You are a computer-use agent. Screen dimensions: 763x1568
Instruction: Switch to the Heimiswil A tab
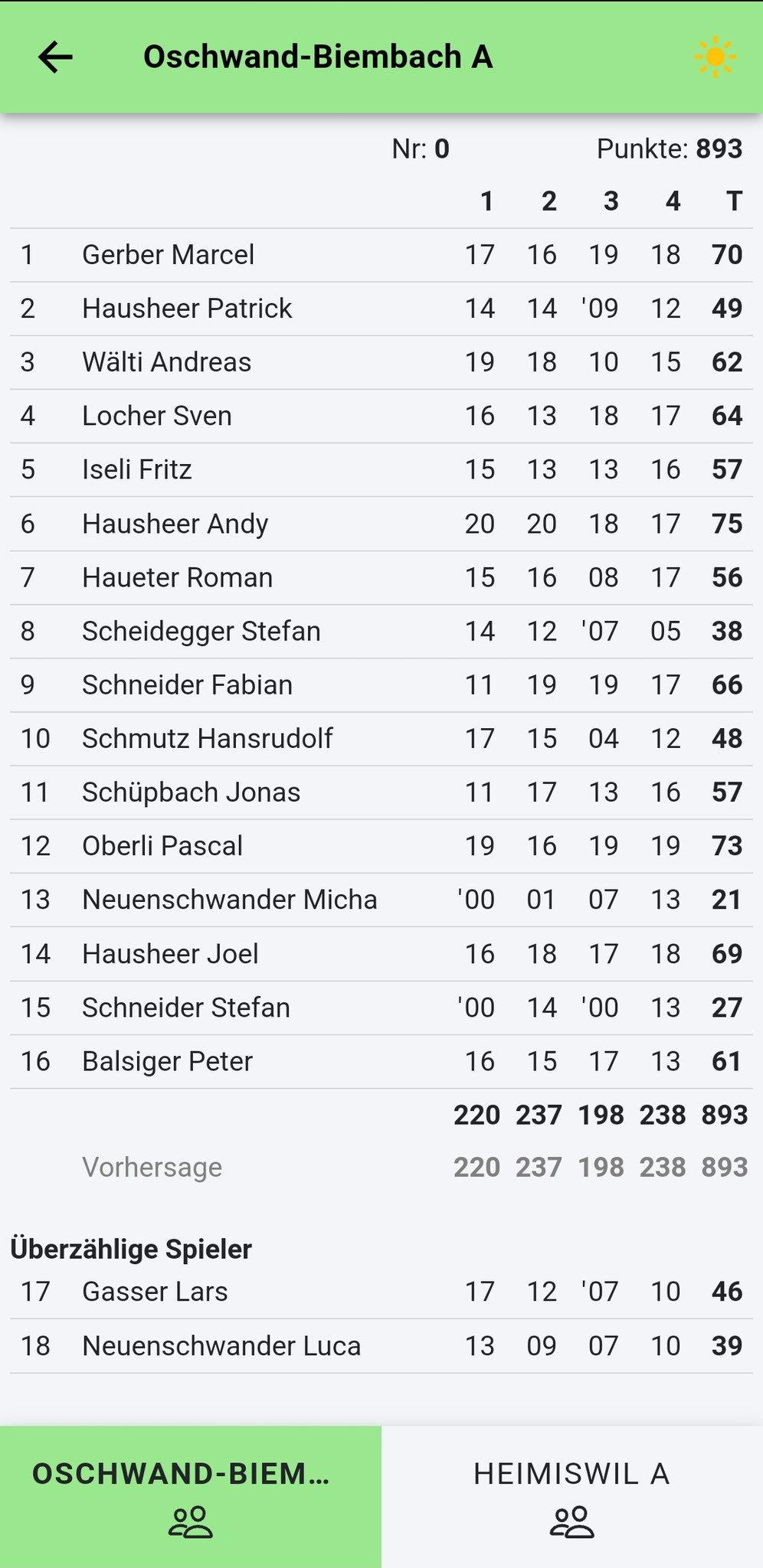[x=572, y=1497]
